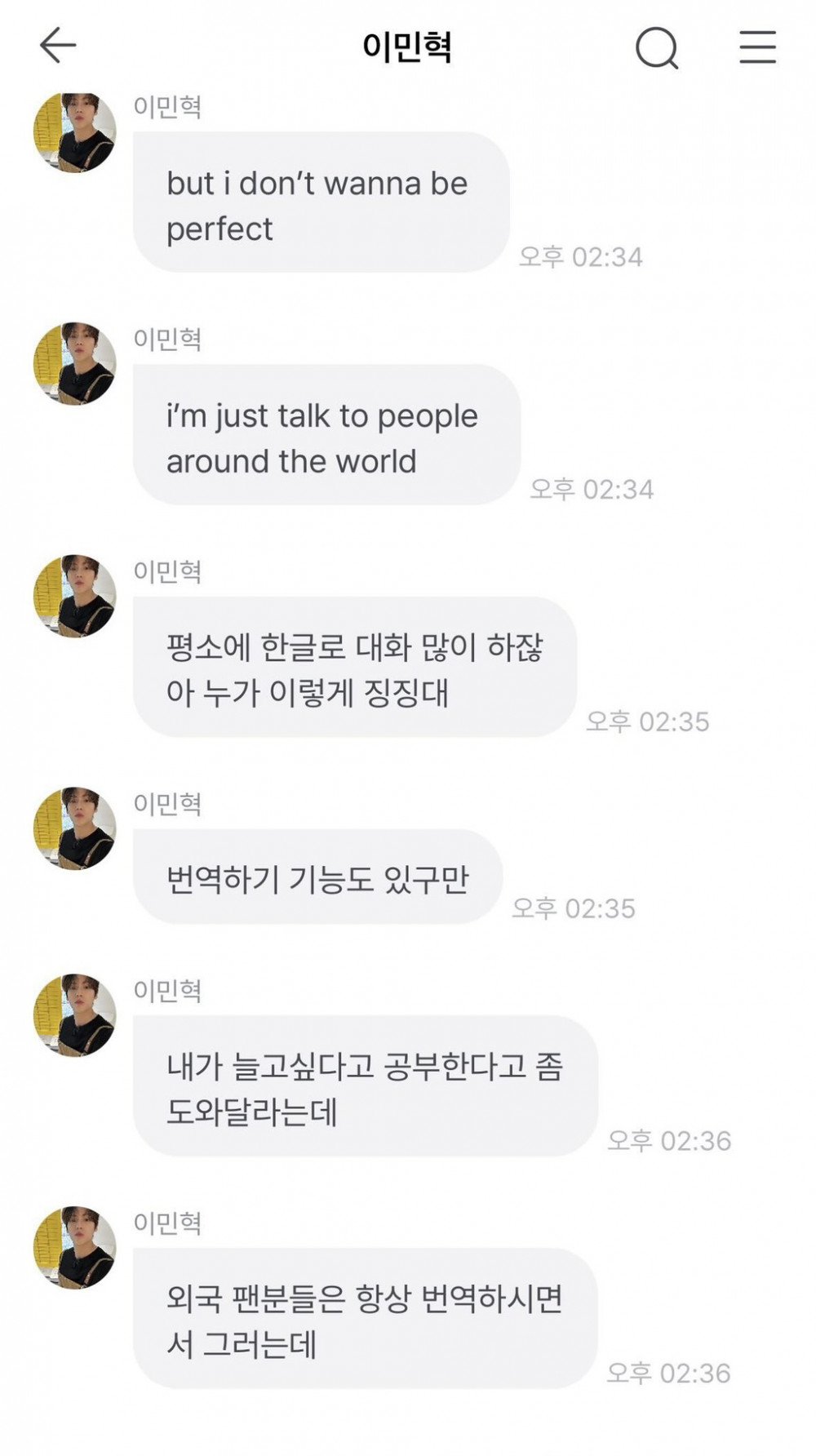Open search in the chat header
Screen dimensions: 816x1456
click(658, 48)
